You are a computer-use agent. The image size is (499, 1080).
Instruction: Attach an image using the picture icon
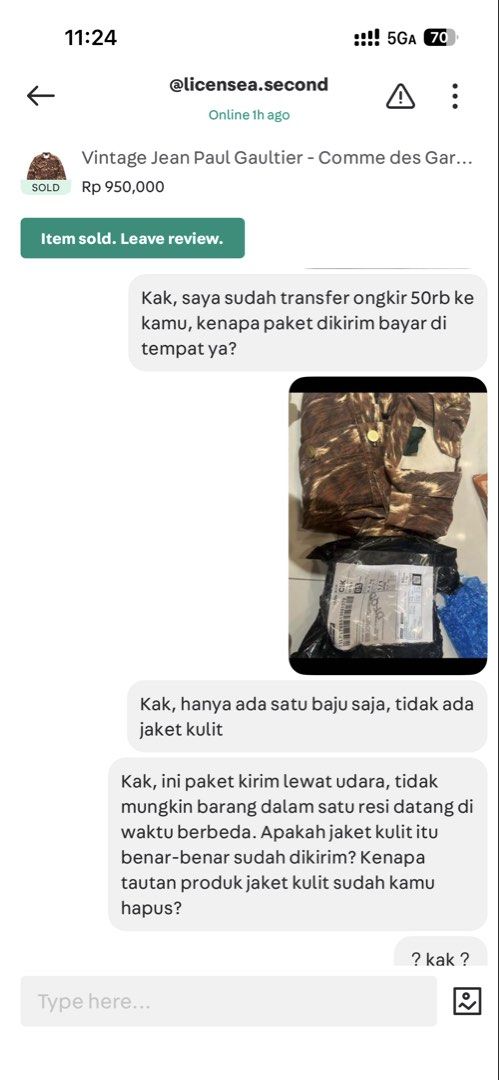(x=467, y=1001)
